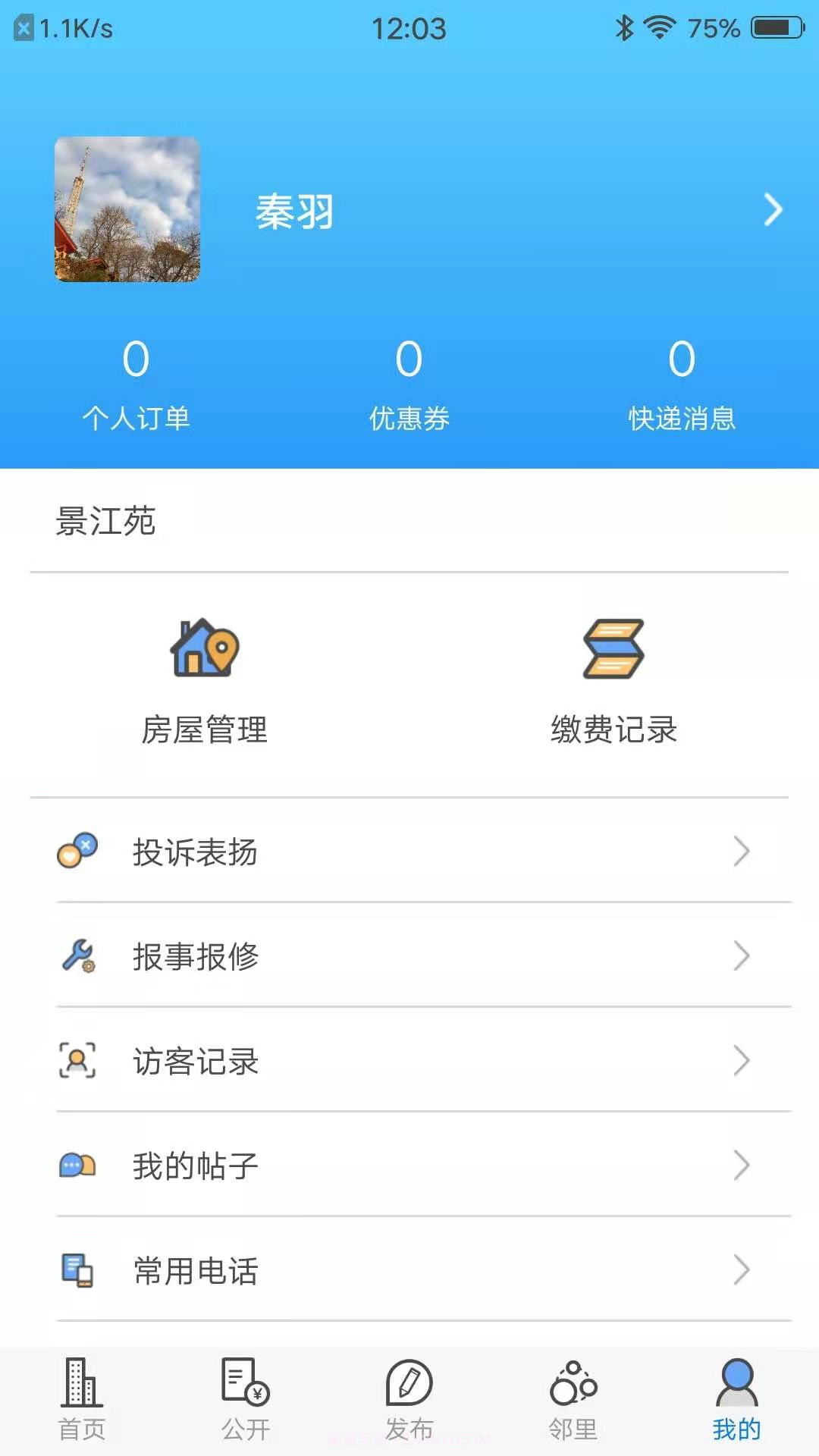
Task: Tap the 秦羽 profile avatar photo
Action: 127,209
